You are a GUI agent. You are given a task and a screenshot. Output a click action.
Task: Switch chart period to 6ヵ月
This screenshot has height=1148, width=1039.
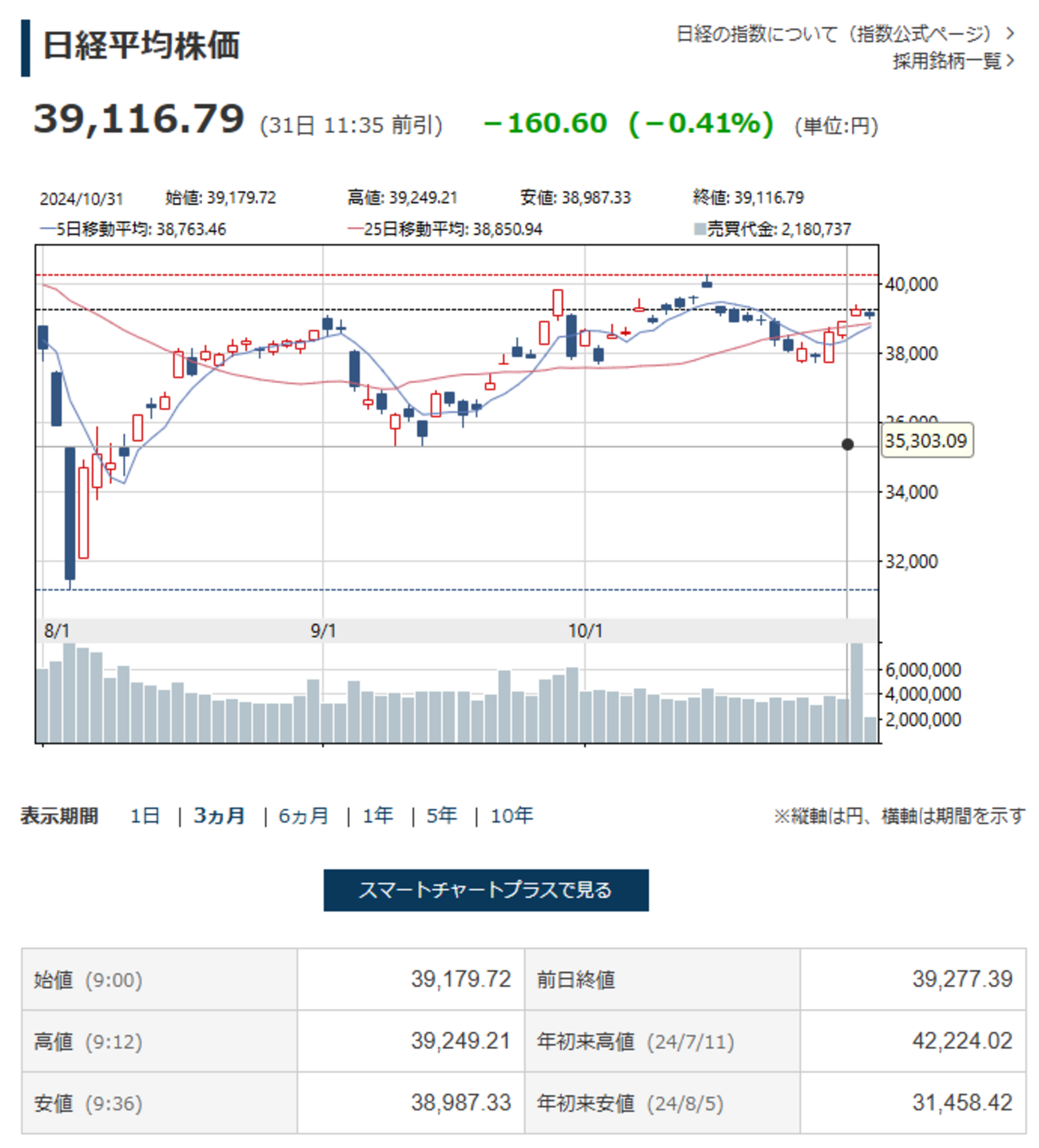pos(303,815)
